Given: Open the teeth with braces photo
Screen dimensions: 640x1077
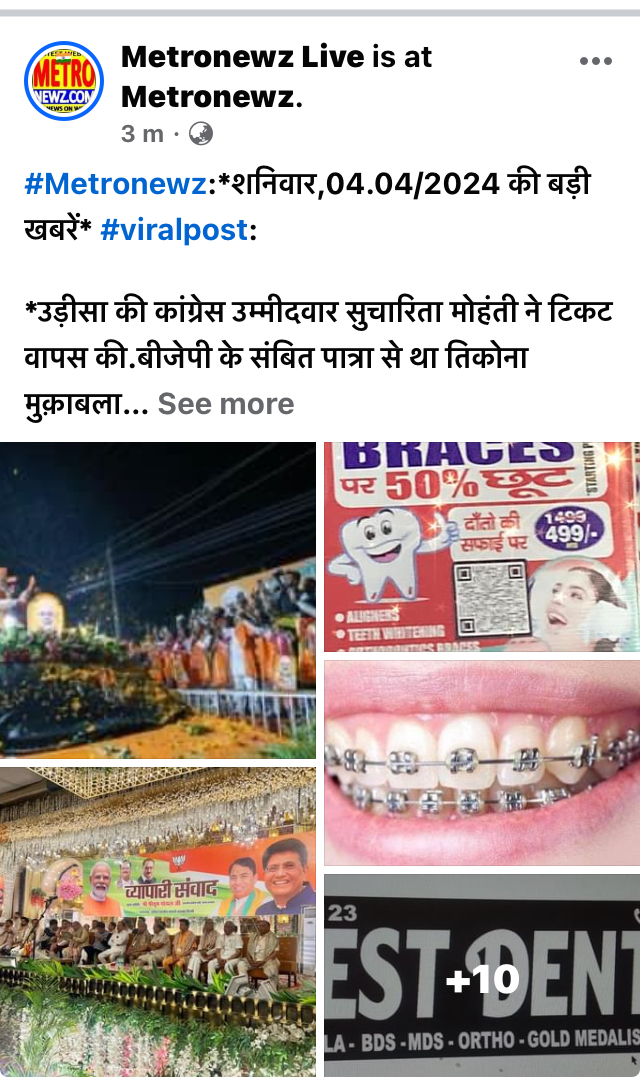Looking at the screenshot, I should point(482,762).
